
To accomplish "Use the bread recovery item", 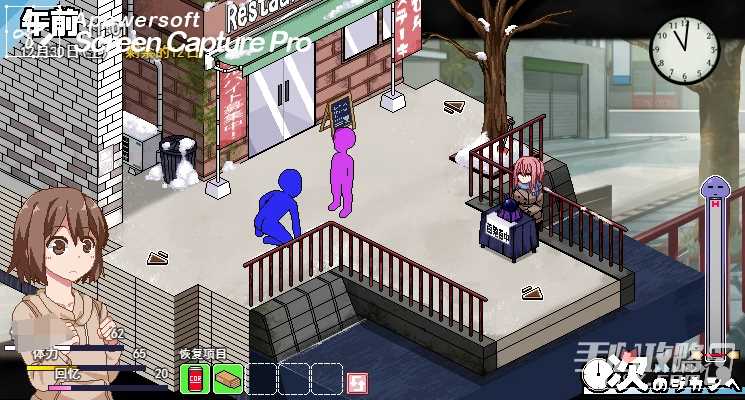I will point(227,379).
